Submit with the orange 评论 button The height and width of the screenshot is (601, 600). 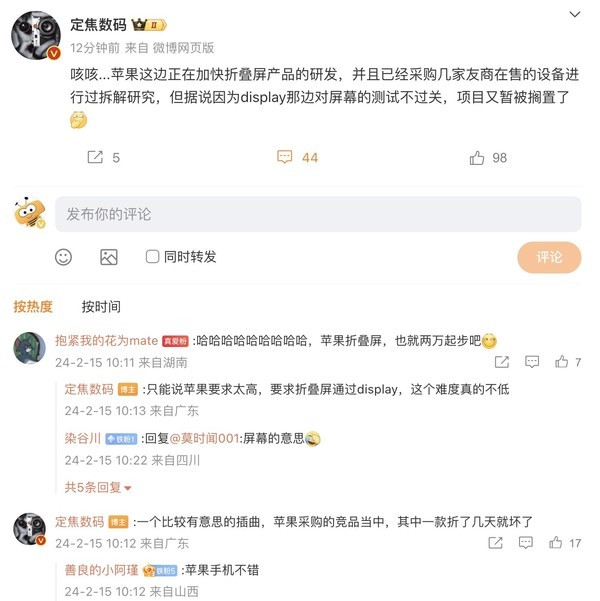[549, 257]
